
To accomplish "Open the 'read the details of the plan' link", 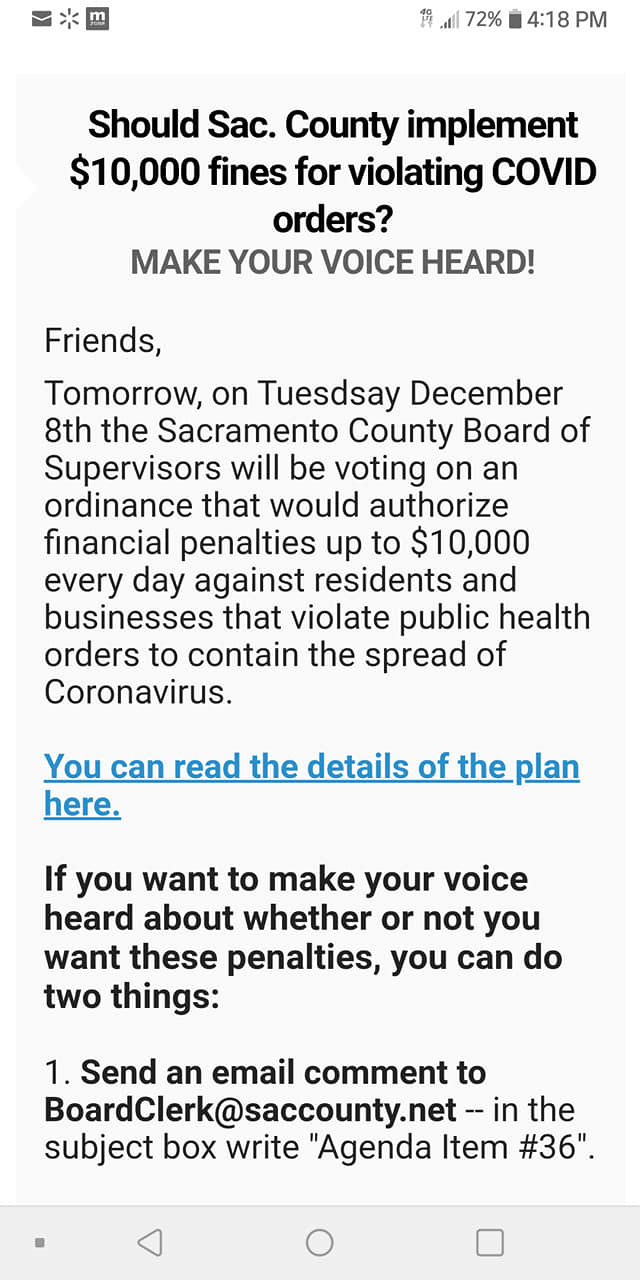I will [311, 768].
